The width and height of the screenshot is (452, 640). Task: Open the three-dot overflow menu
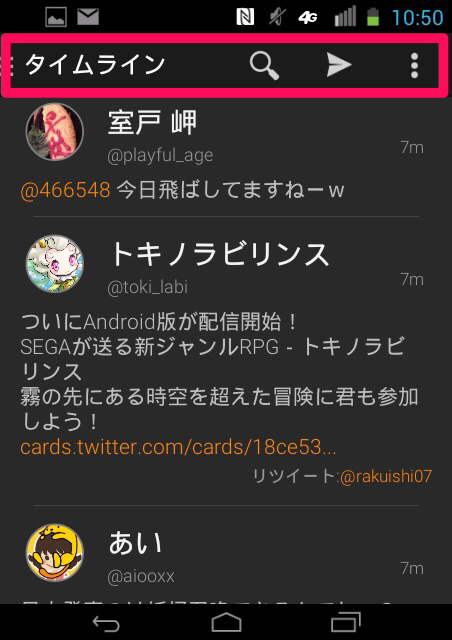[x=414, y=65]
